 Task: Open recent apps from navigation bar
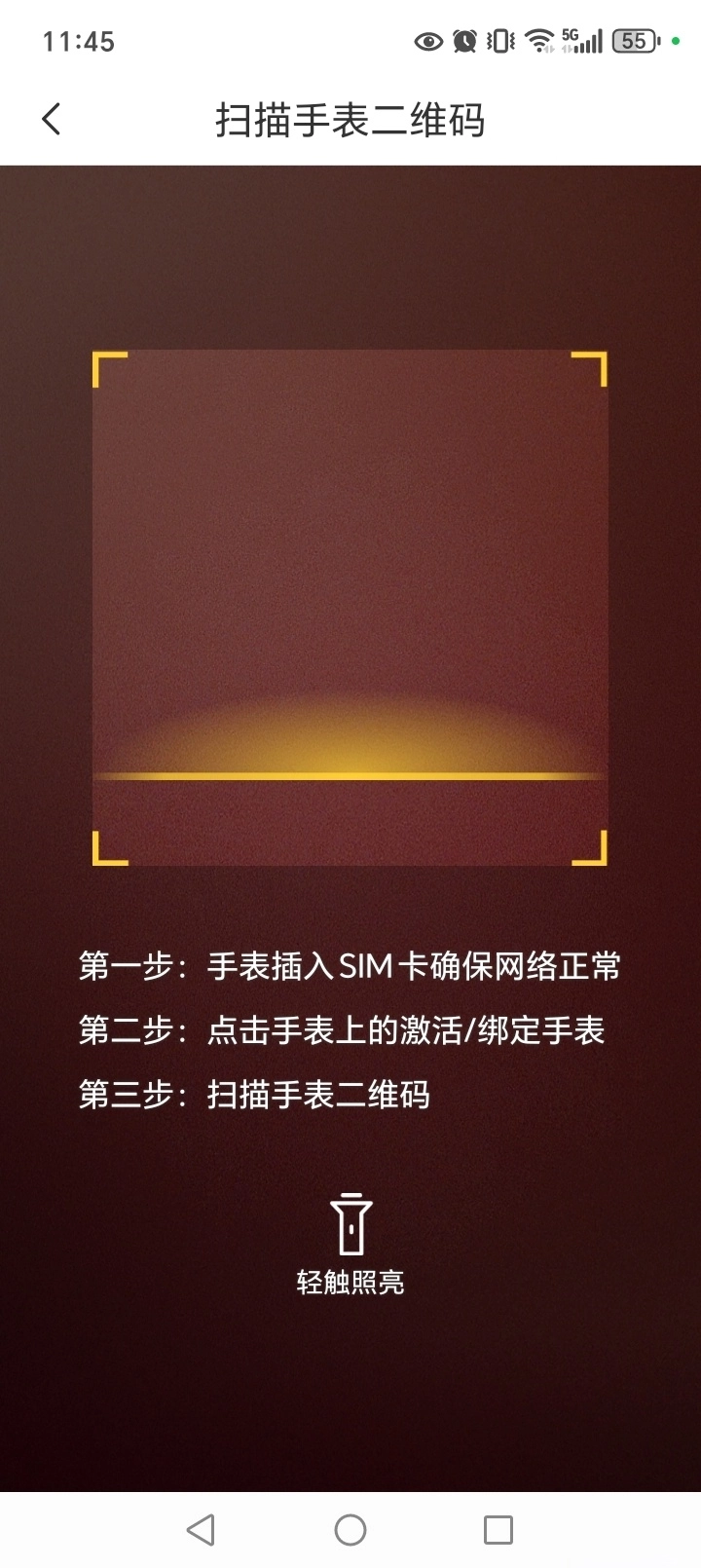click(x=498, y=1529)
